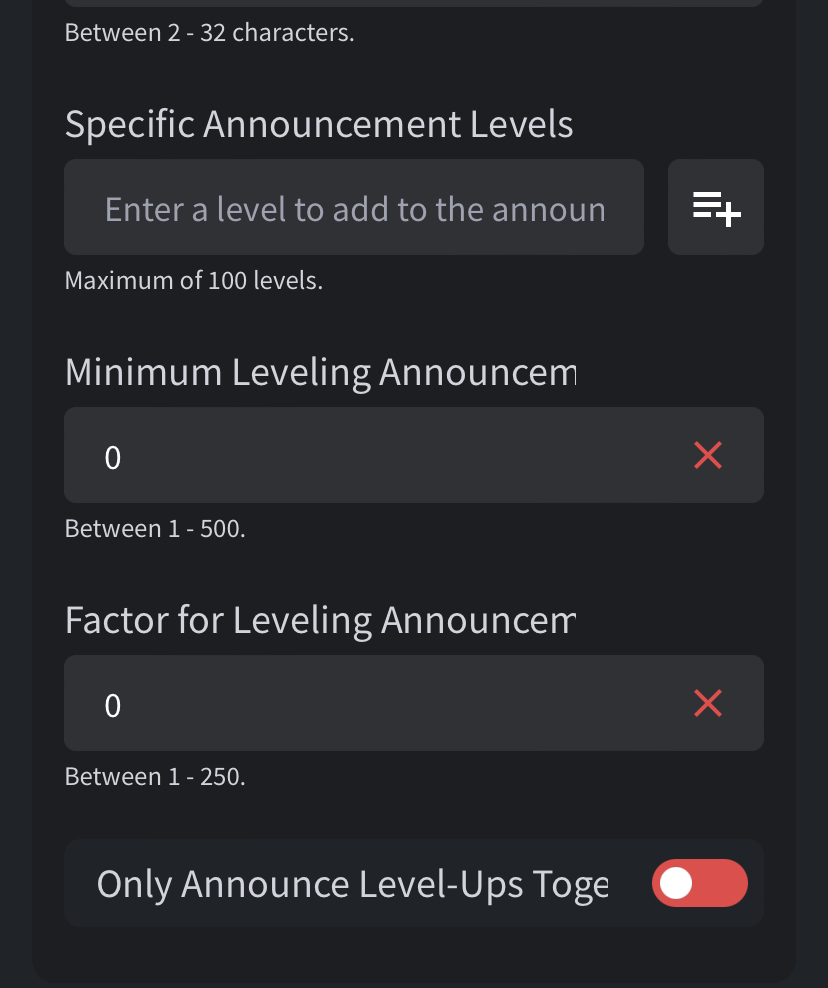Clear the Minimum Leveling Announcement value
The height and width of the screenshot is (988, 828).
pos(708,456)
